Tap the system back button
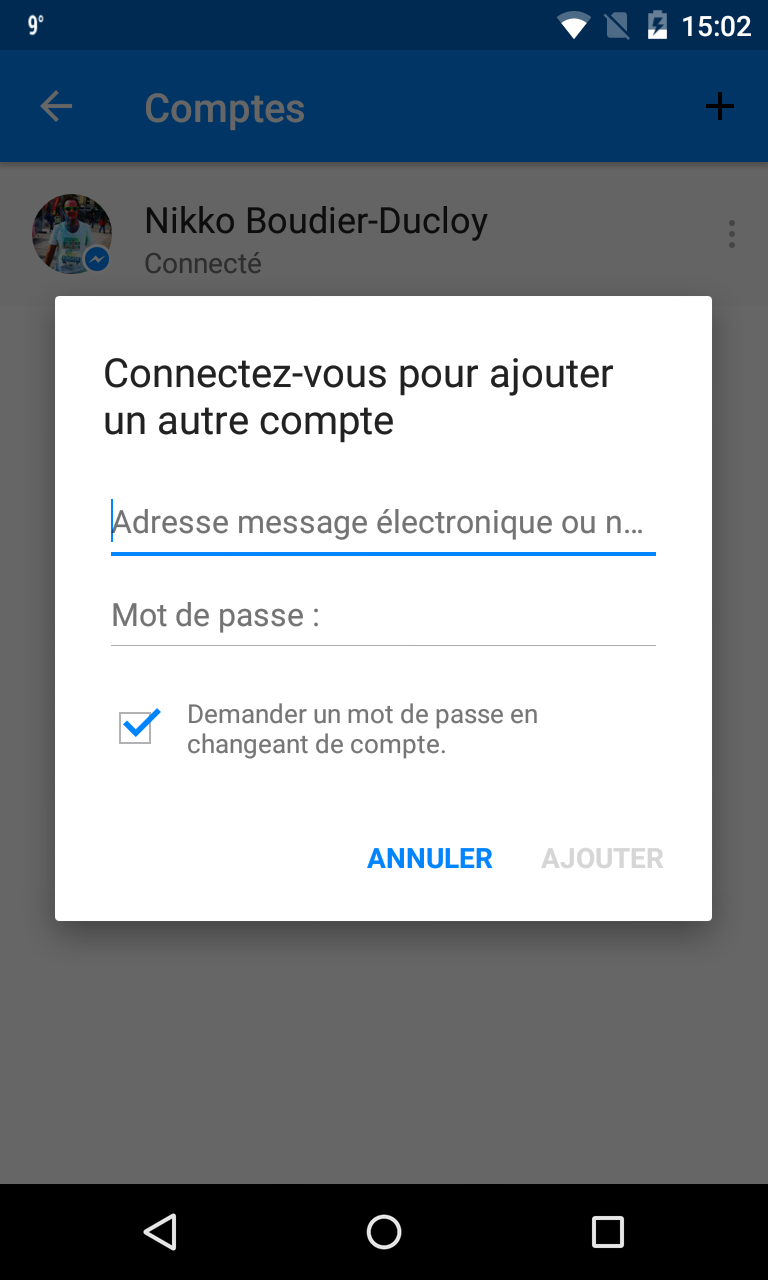 tap(160, 1232)
